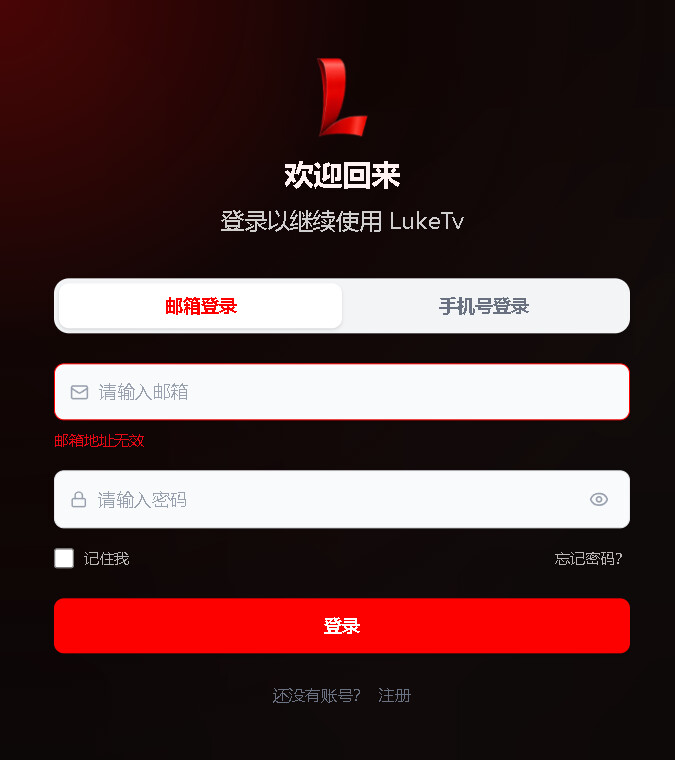
Task: Open the 注册 sign-up link
Action: (394, 696)
